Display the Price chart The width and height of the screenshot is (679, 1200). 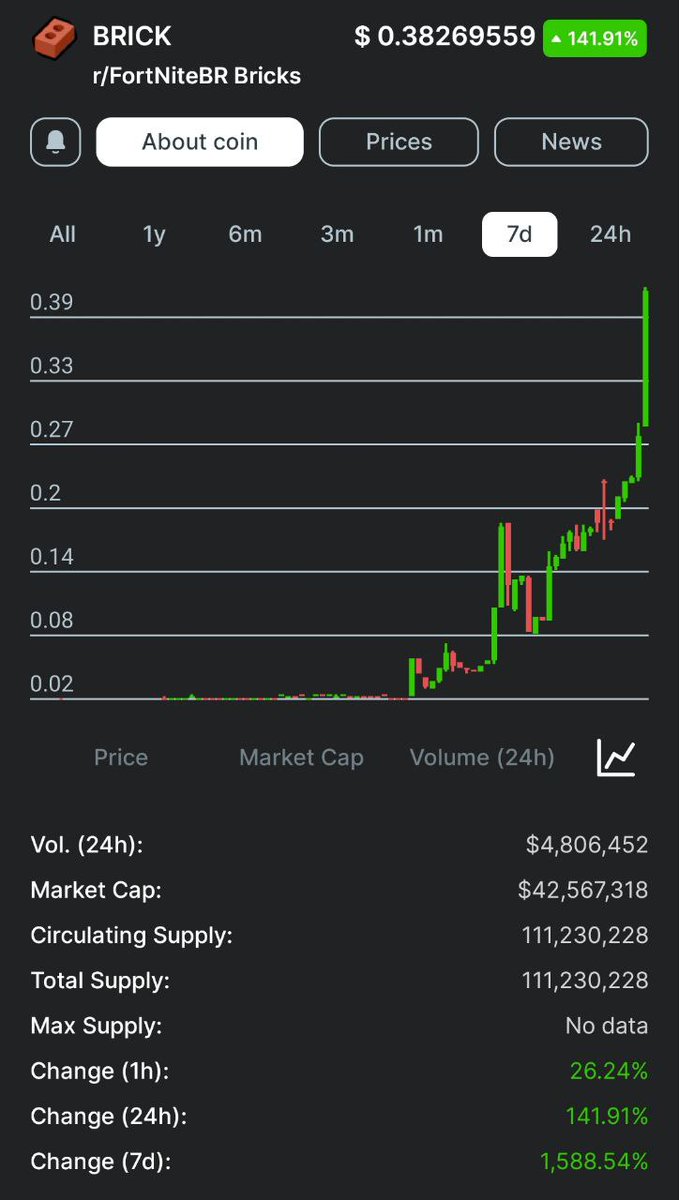pyautogui.click(x=121, y=758)
